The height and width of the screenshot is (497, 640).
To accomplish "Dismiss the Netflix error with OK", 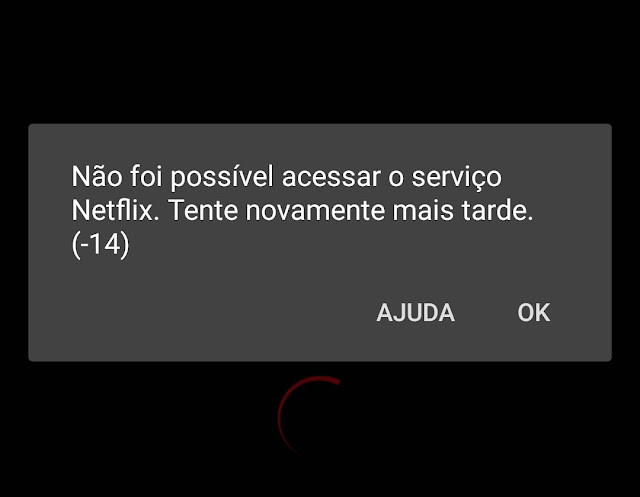I will (x=533, y=313).
